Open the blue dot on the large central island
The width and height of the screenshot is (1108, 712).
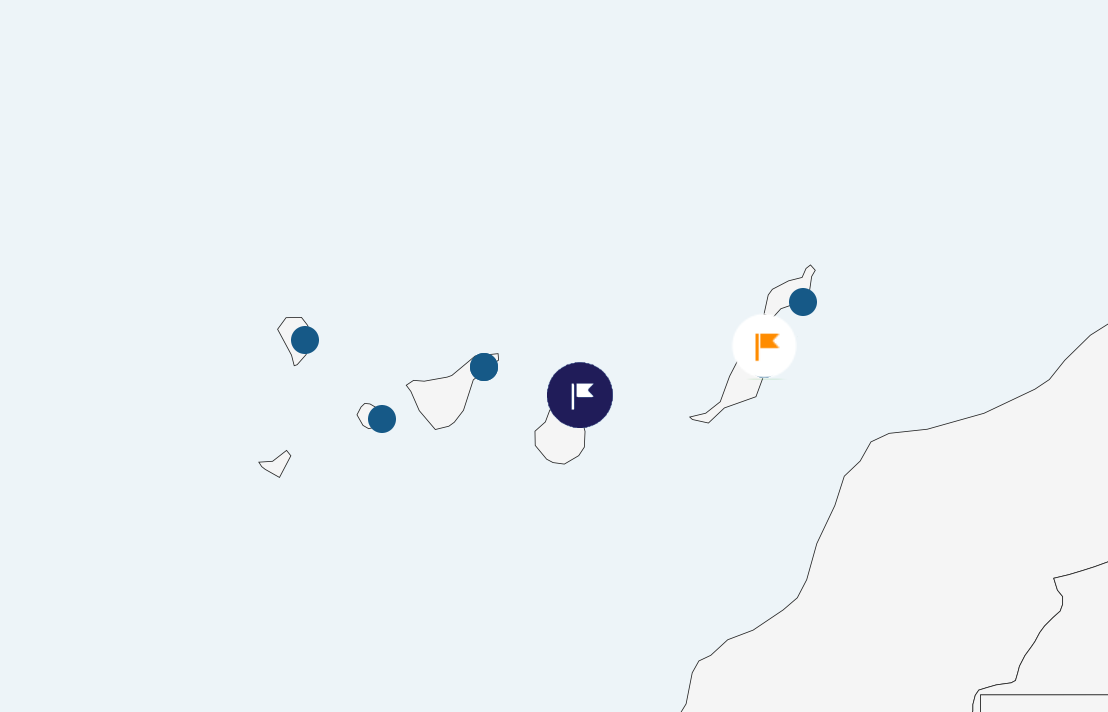[484, 367]
